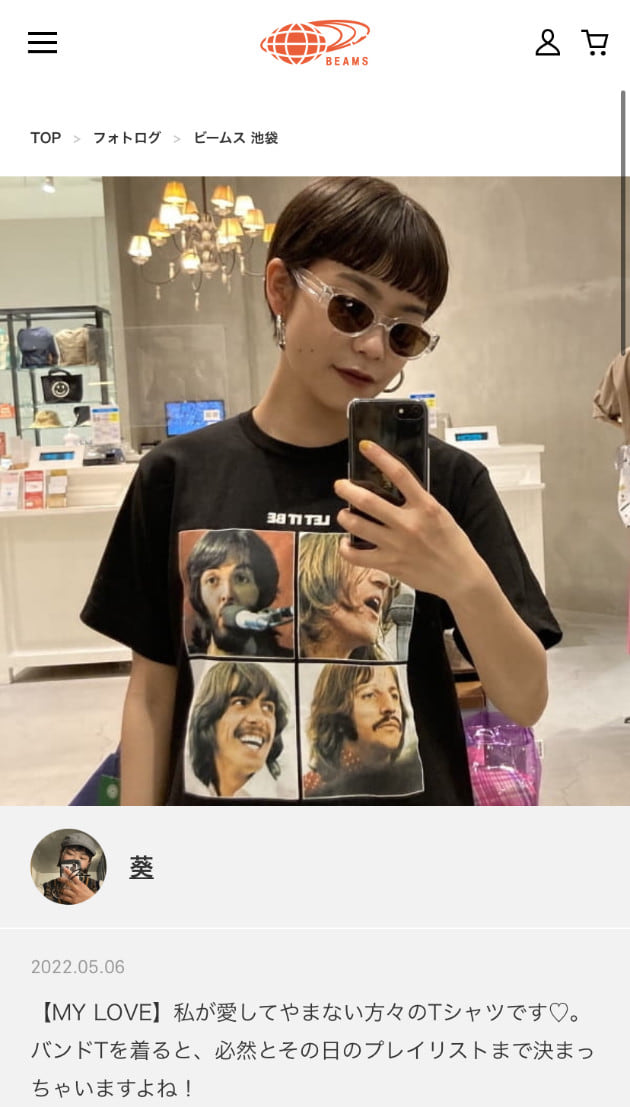The image size is (630, 1107).
Task: Open the hamburger menu
Action: 42,42
